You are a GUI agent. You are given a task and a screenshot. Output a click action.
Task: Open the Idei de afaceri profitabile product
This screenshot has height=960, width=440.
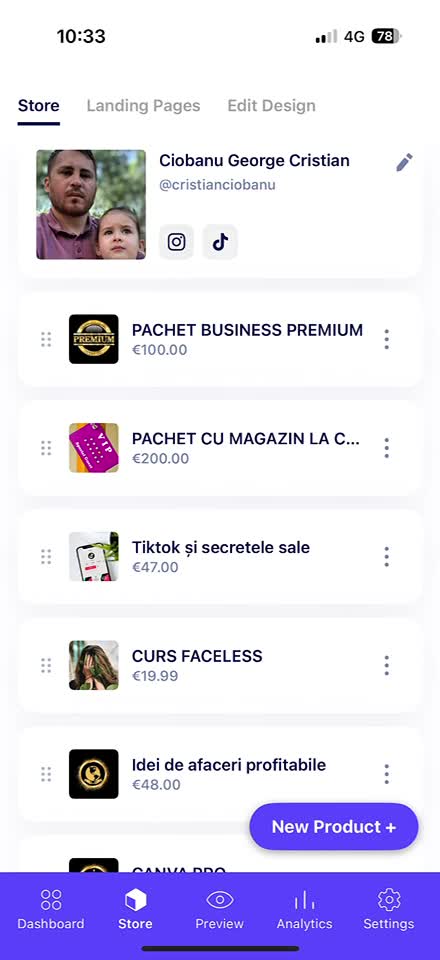pyautogui.click(x=220, y=774)
